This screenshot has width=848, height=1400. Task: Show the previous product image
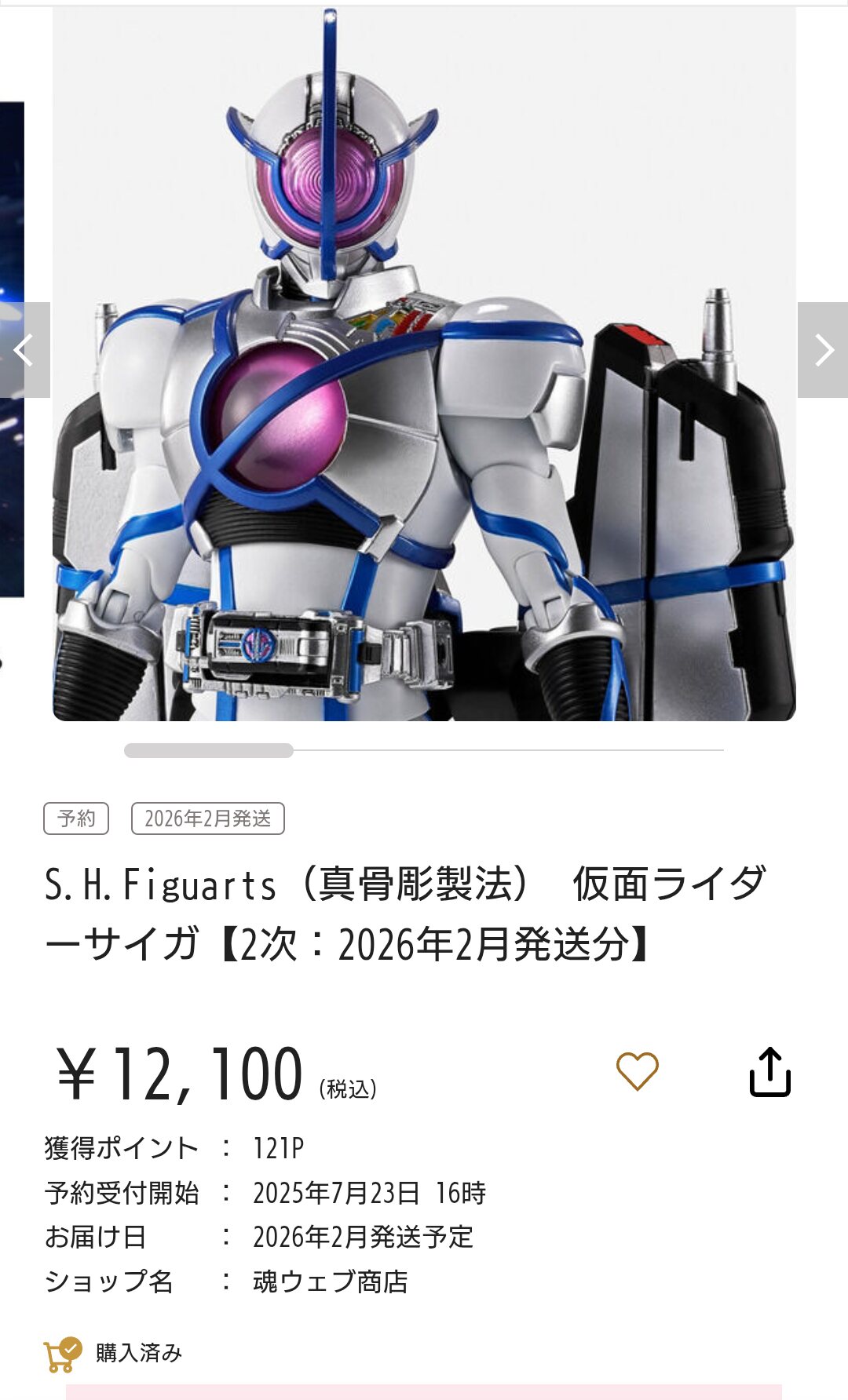click(x=24, y=350)
